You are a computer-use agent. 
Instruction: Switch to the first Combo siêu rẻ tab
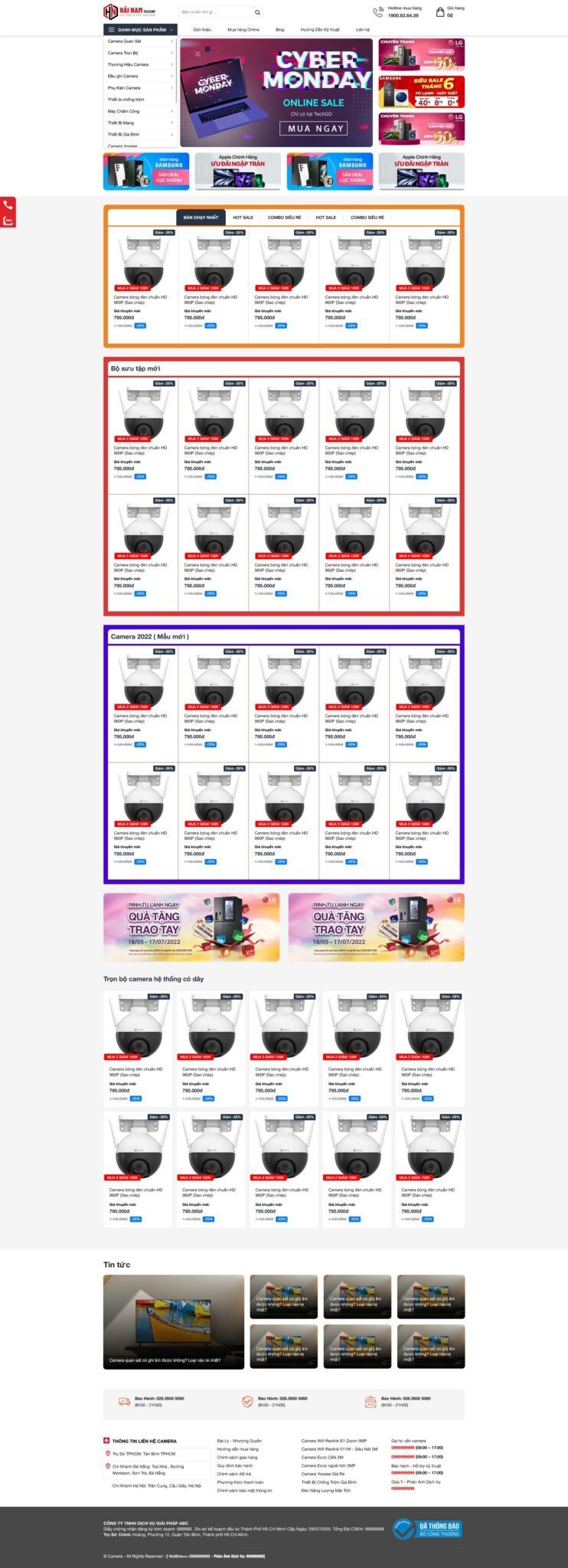point(284,217)
